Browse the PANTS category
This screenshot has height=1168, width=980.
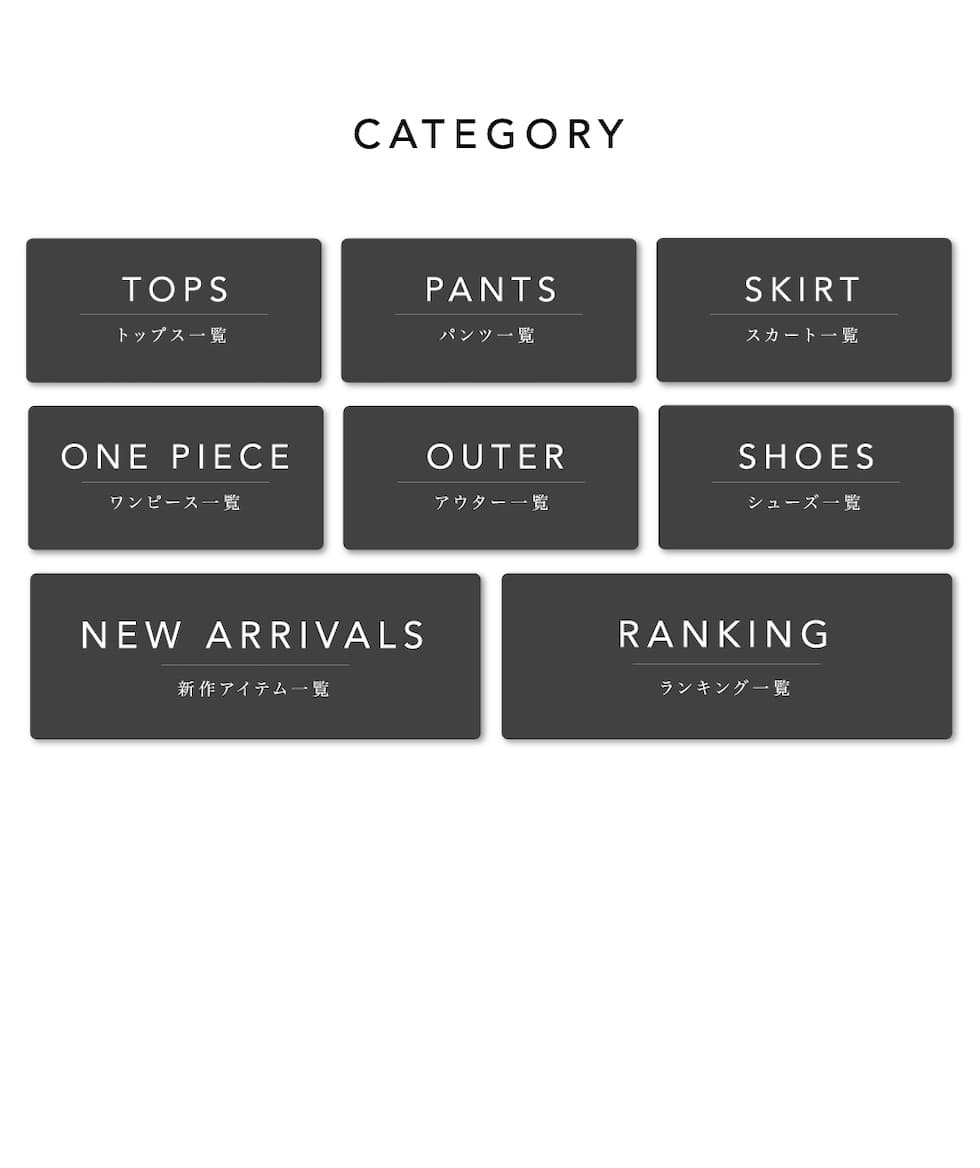[x=489, y=310]
